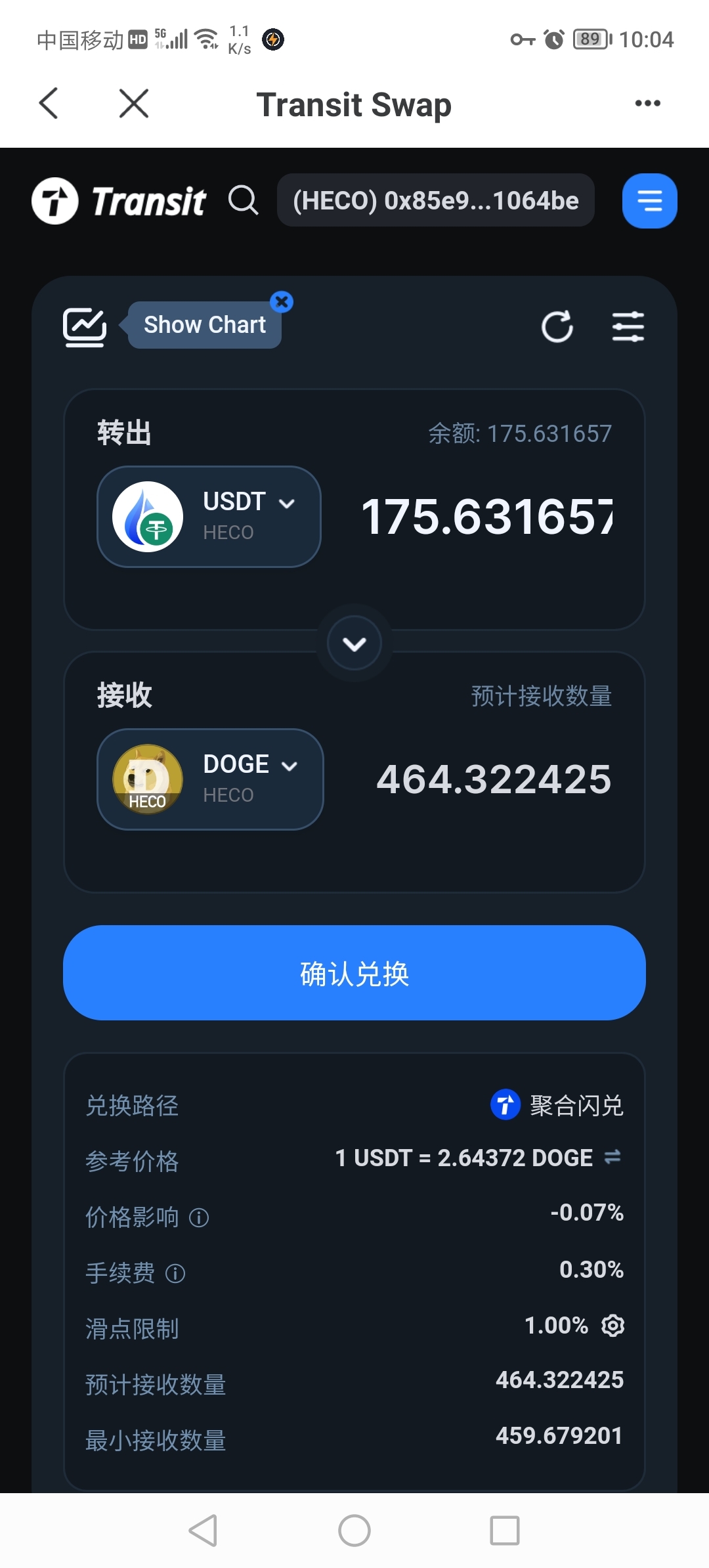
Task: Confirm the swap with 确认兑换
Action: (354, 973)
